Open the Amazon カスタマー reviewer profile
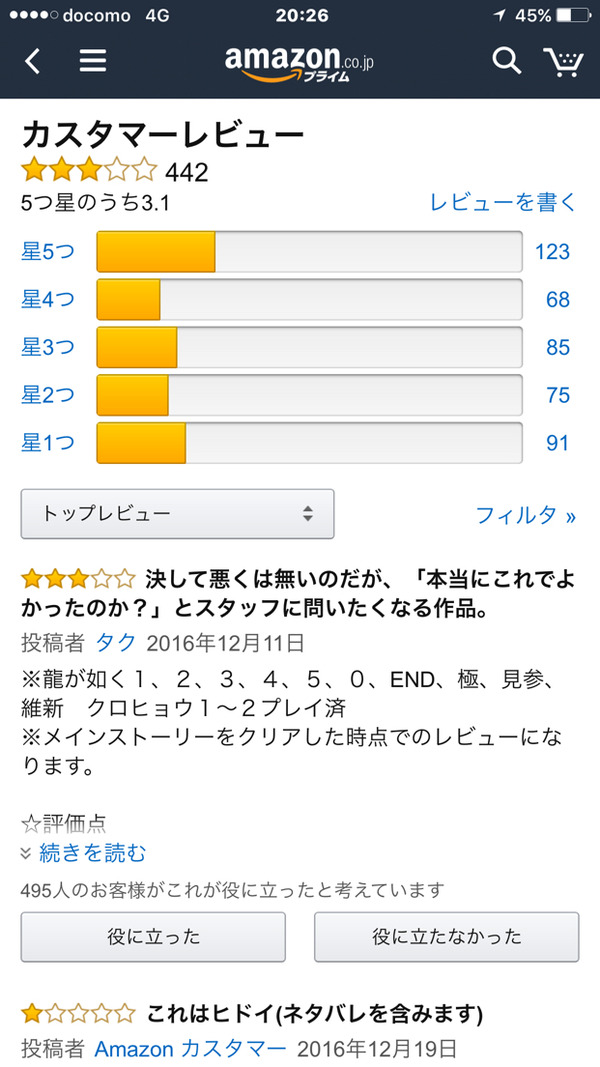Image resolution: width=600 pixels, height=1067 pixels. pos(190,1047)
